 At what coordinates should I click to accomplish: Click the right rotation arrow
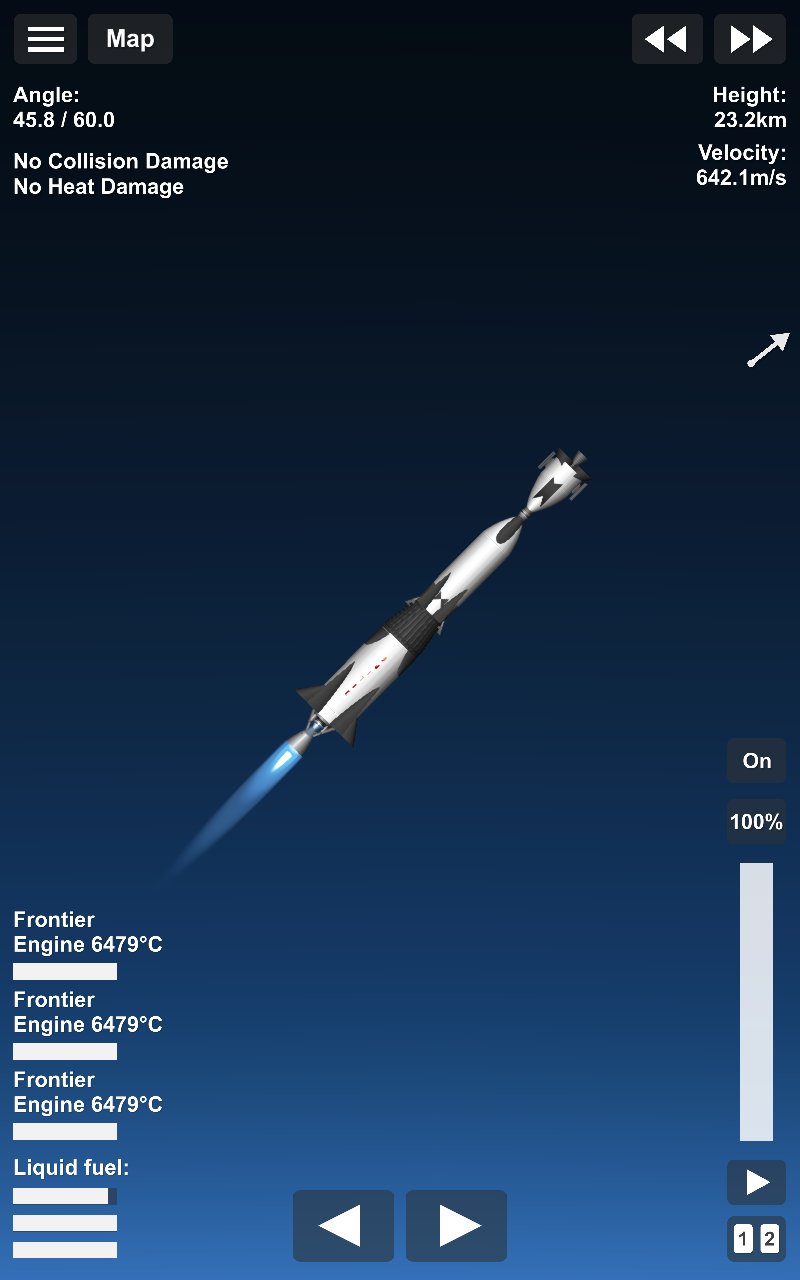point(456,1224)
